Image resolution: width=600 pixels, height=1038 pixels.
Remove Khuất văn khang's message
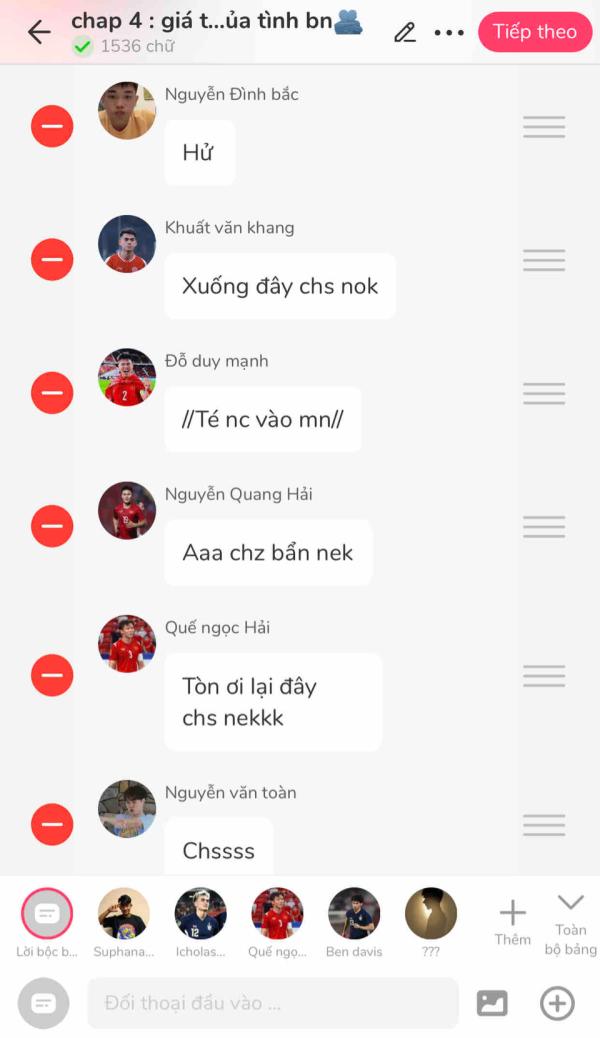tap(52, 260)
